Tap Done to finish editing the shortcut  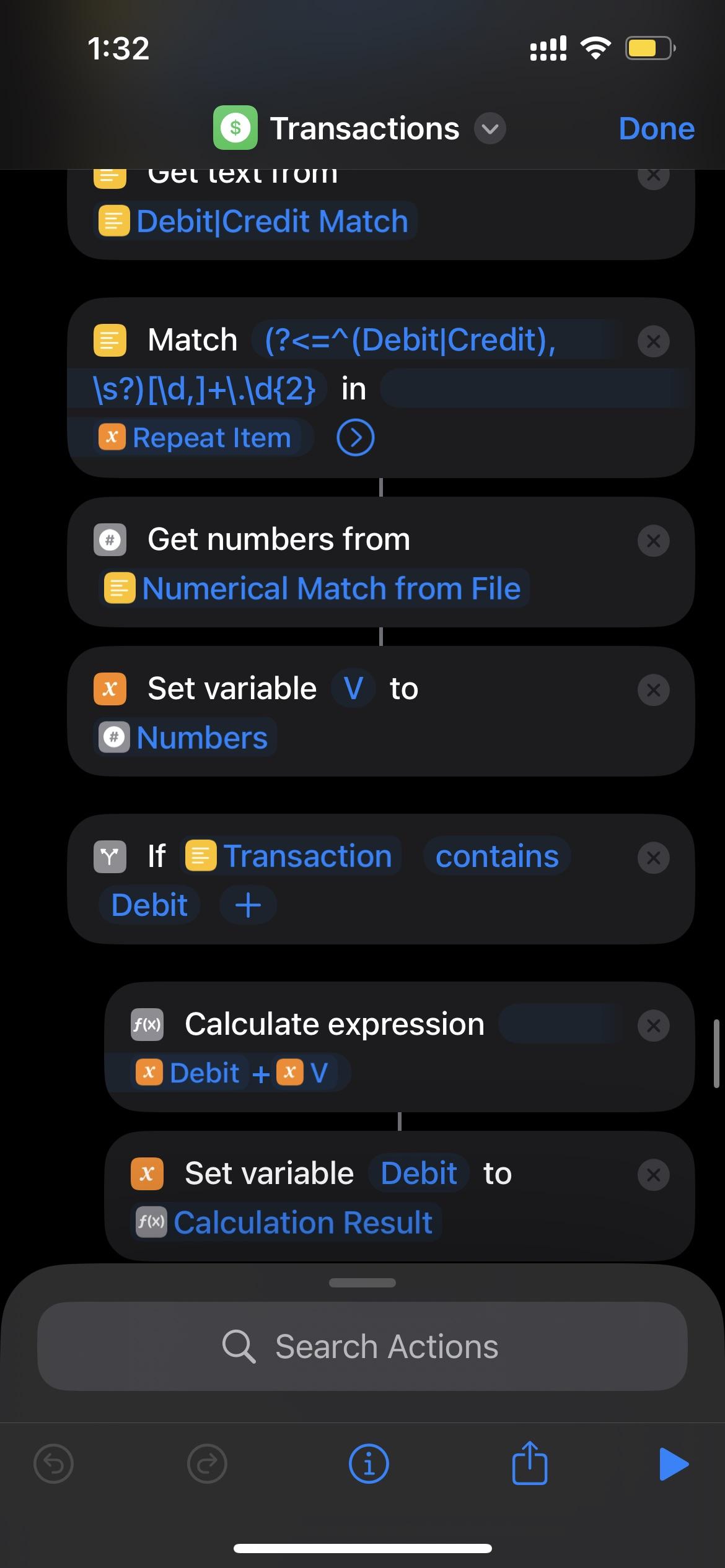coord(656,129)
